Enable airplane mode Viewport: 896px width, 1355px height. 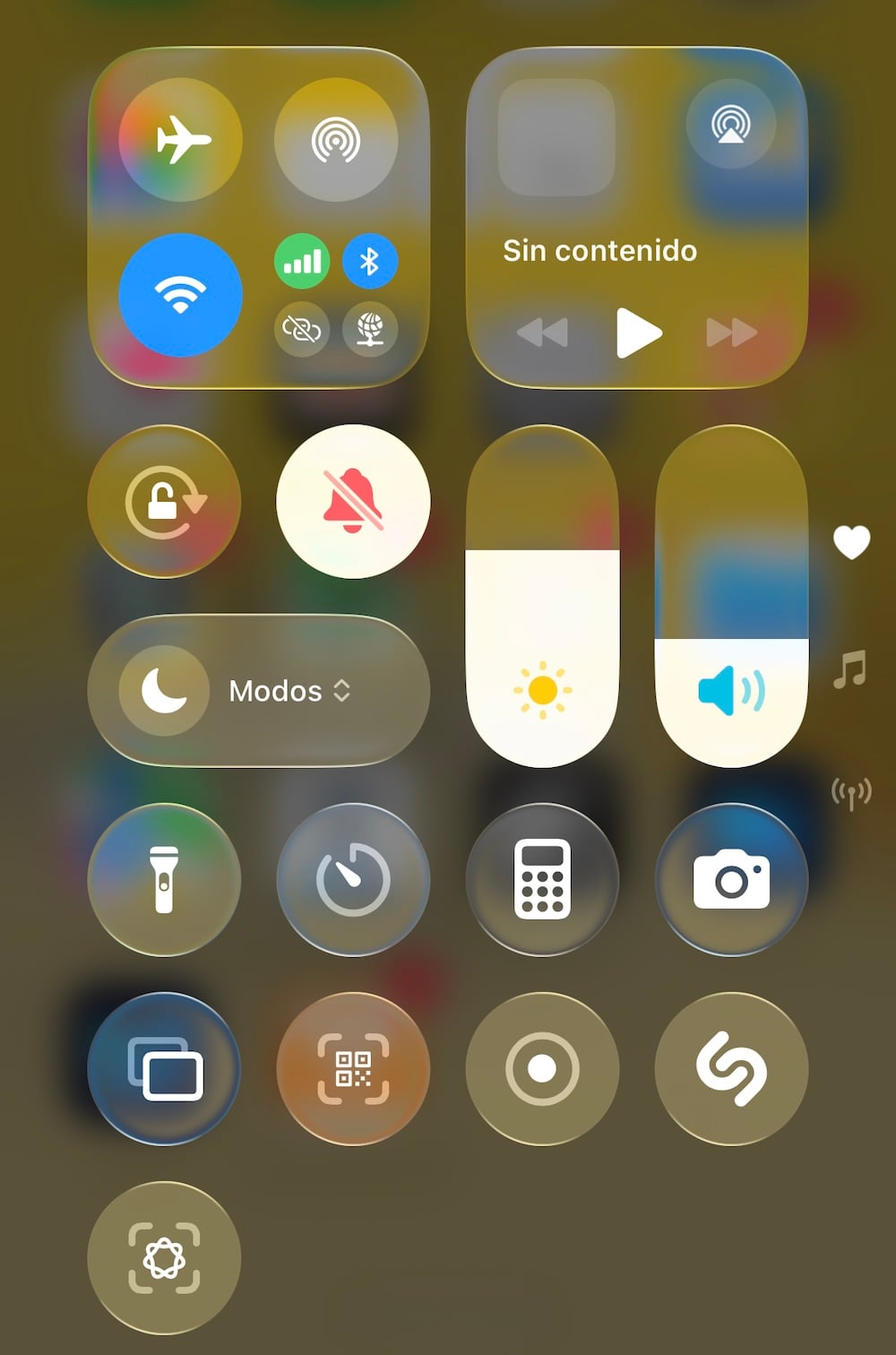[x=180, y=140]
